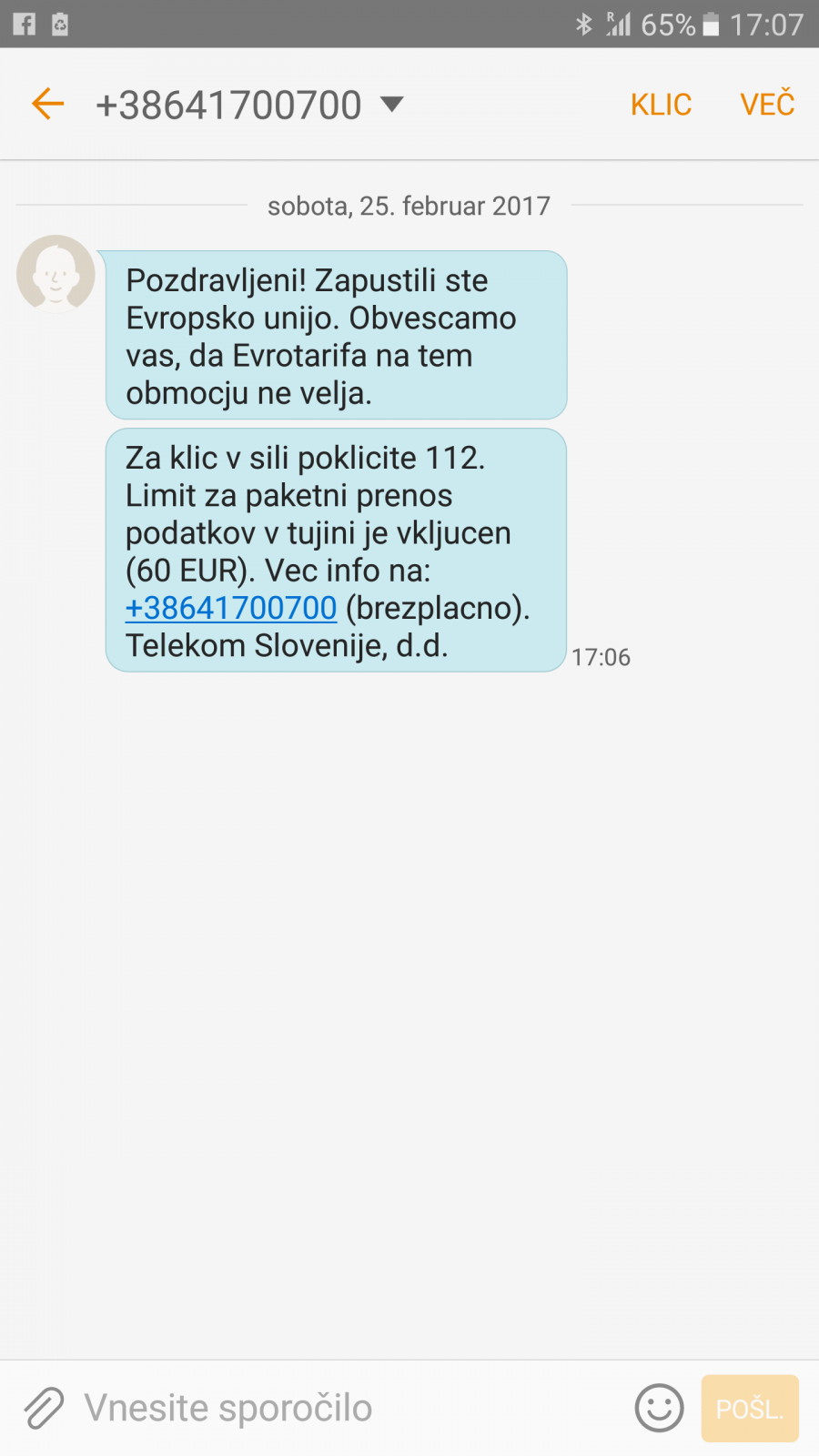This screenshot has width=819, height=1456.
Task: Open the VEČ options menu
Action: tap(767, 104)
